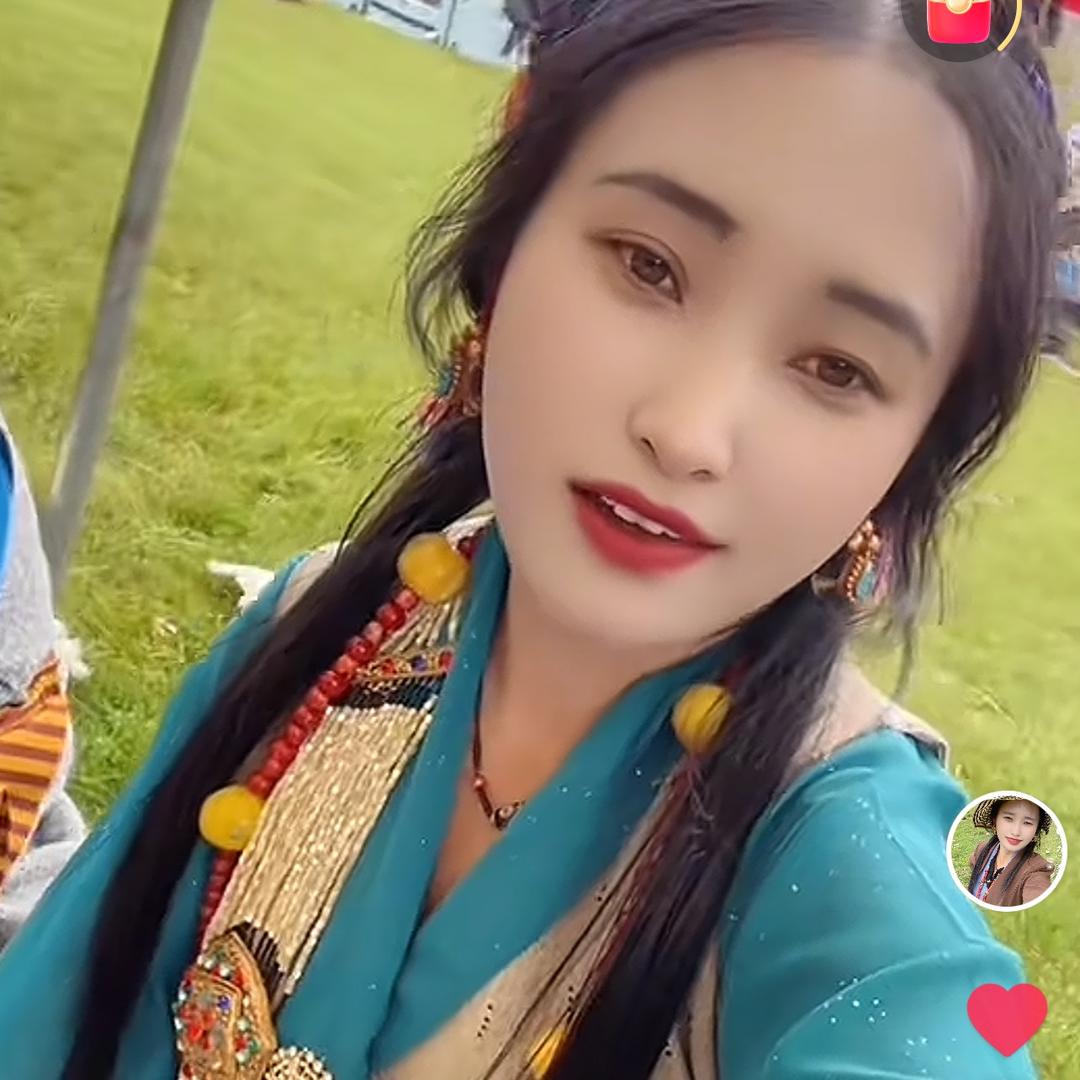Open the creator's round profile avatar
The height and width of the screenshot is (1080, 1080).
[x=1006, y=851]
